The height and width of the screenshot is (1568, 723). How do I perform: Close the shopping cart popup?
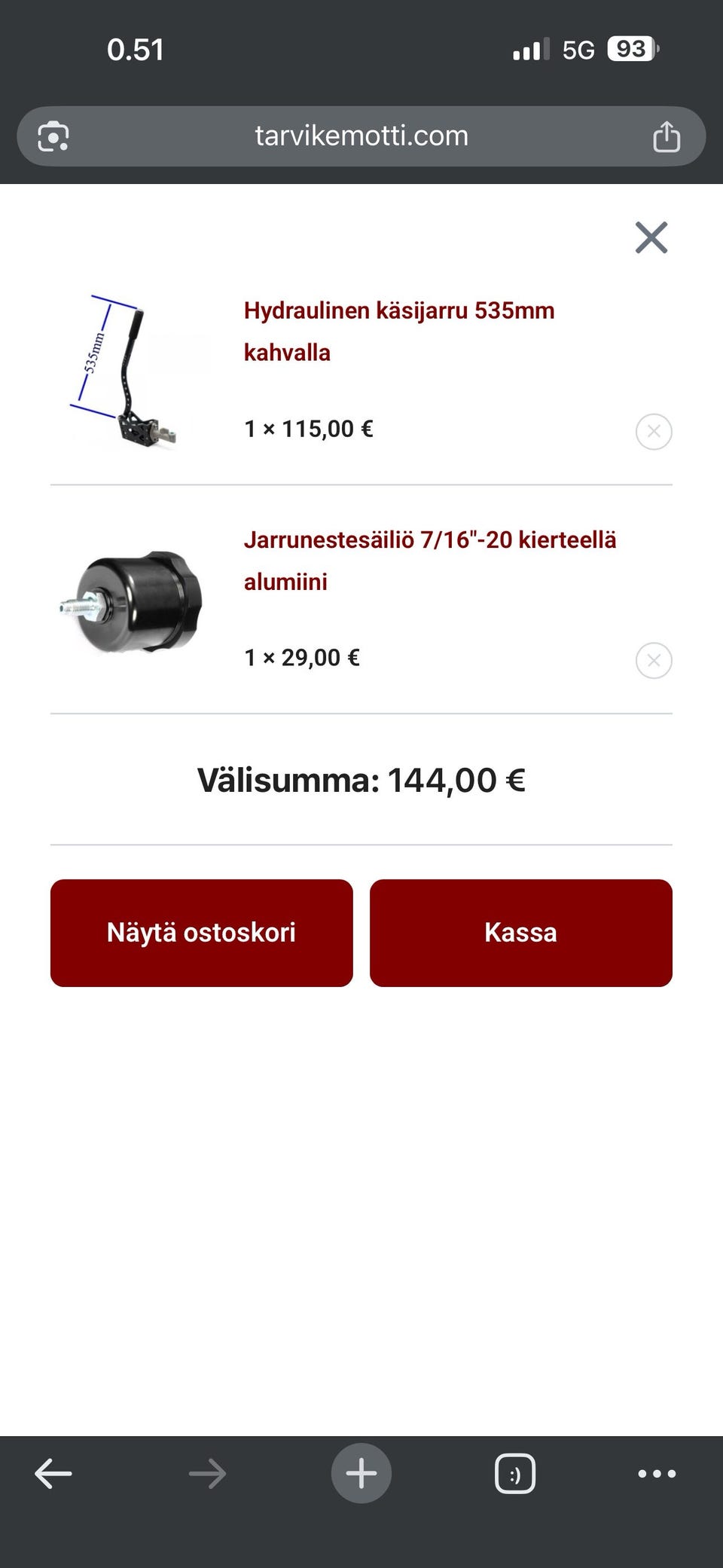point(651,237)
